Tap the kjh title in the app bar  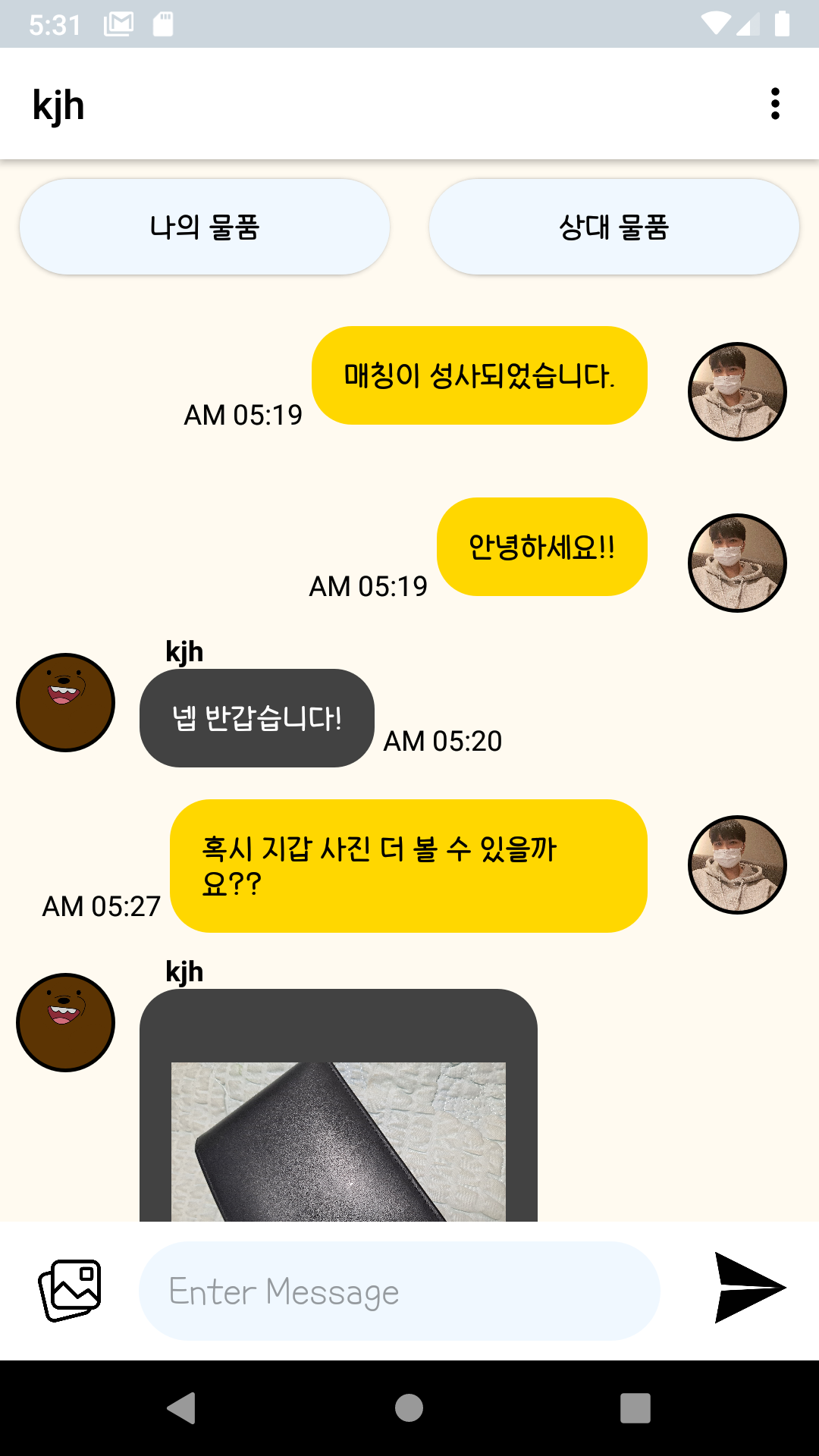58,104
